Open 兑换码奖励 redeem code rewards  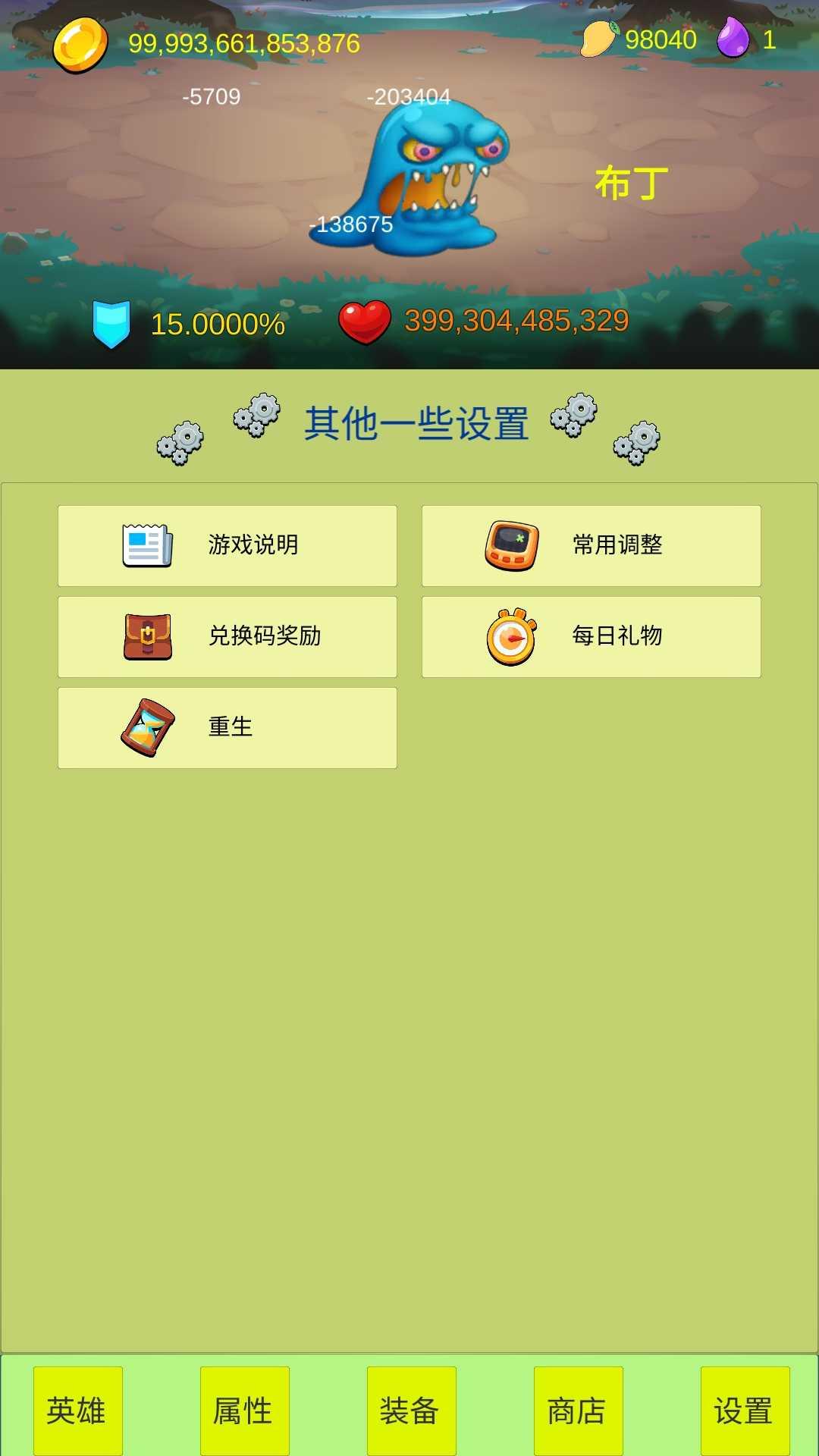tap(227, 637)
